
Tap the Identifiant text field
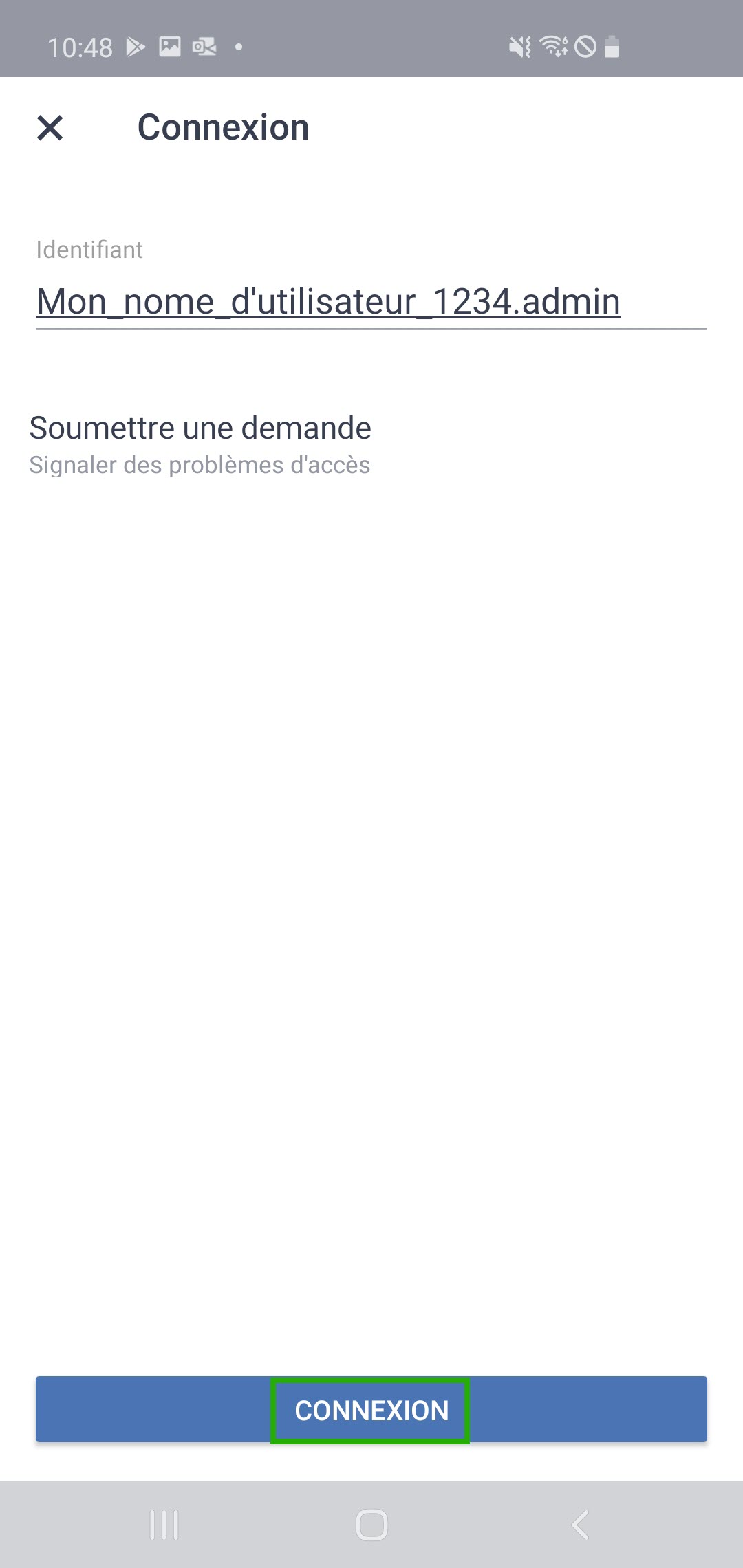coord(371,302)
